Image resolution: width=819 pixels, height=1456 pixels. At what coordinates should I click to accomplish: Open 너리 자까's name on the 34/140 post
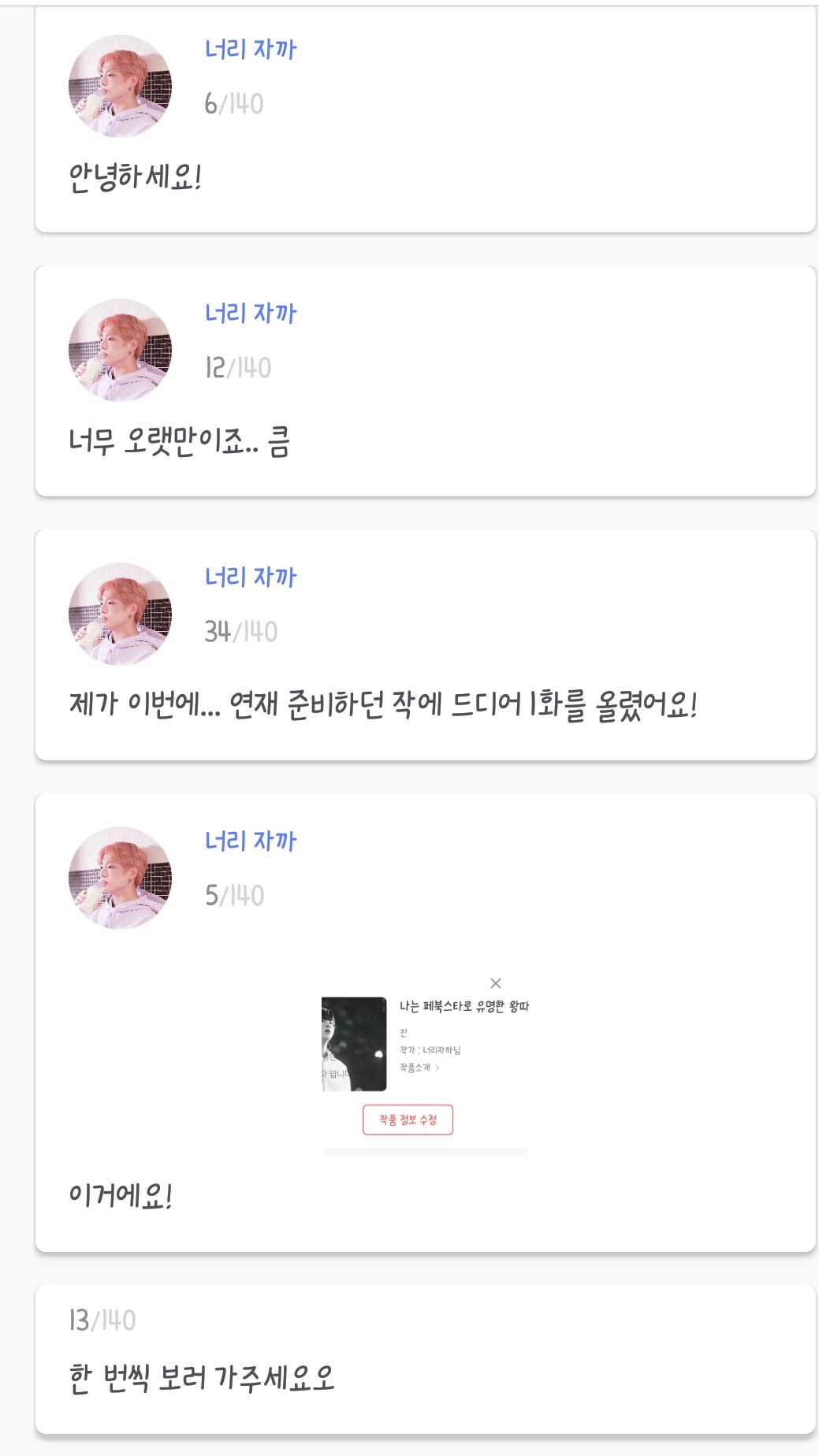pyautogui.click(x=250, y=578)
